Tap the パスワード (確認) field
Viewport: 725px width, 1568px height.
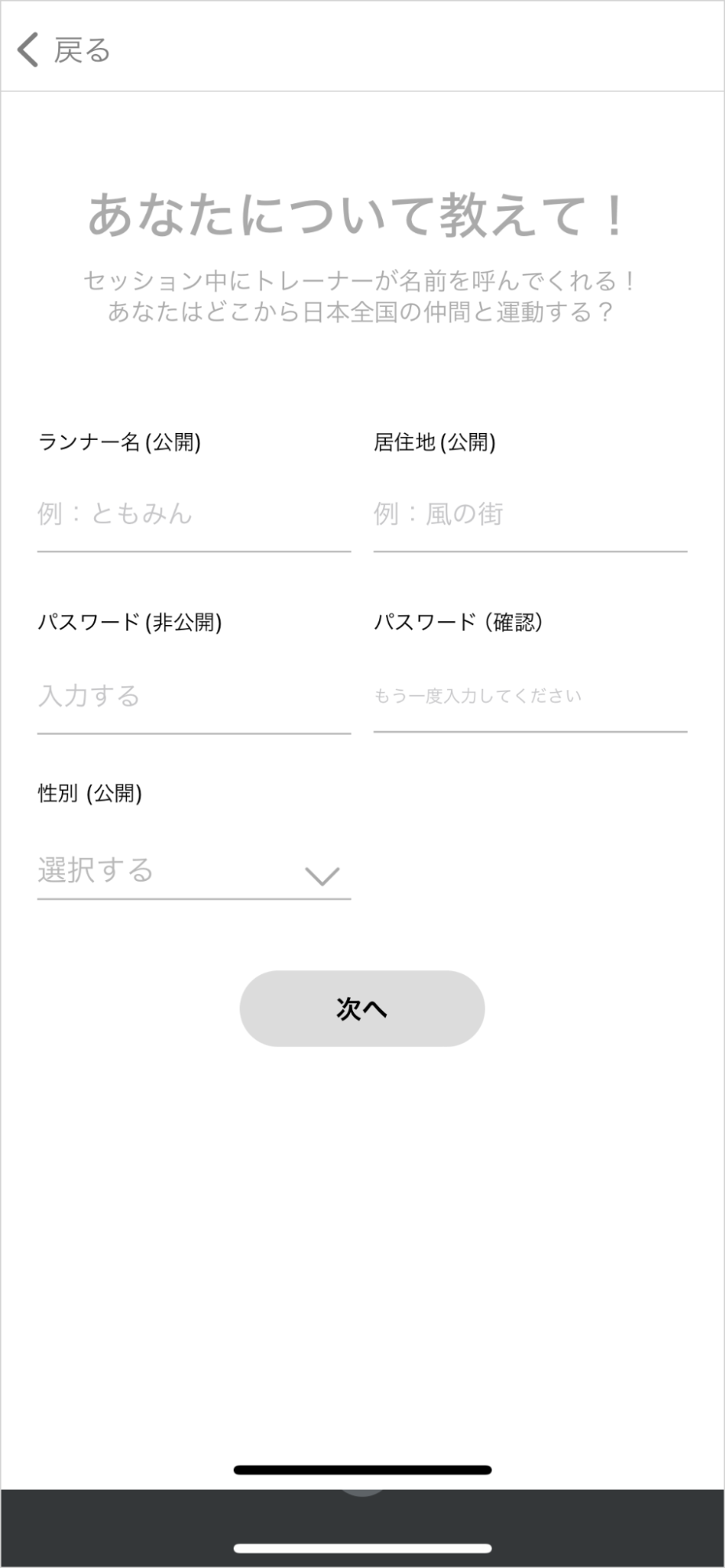[530, 697]
